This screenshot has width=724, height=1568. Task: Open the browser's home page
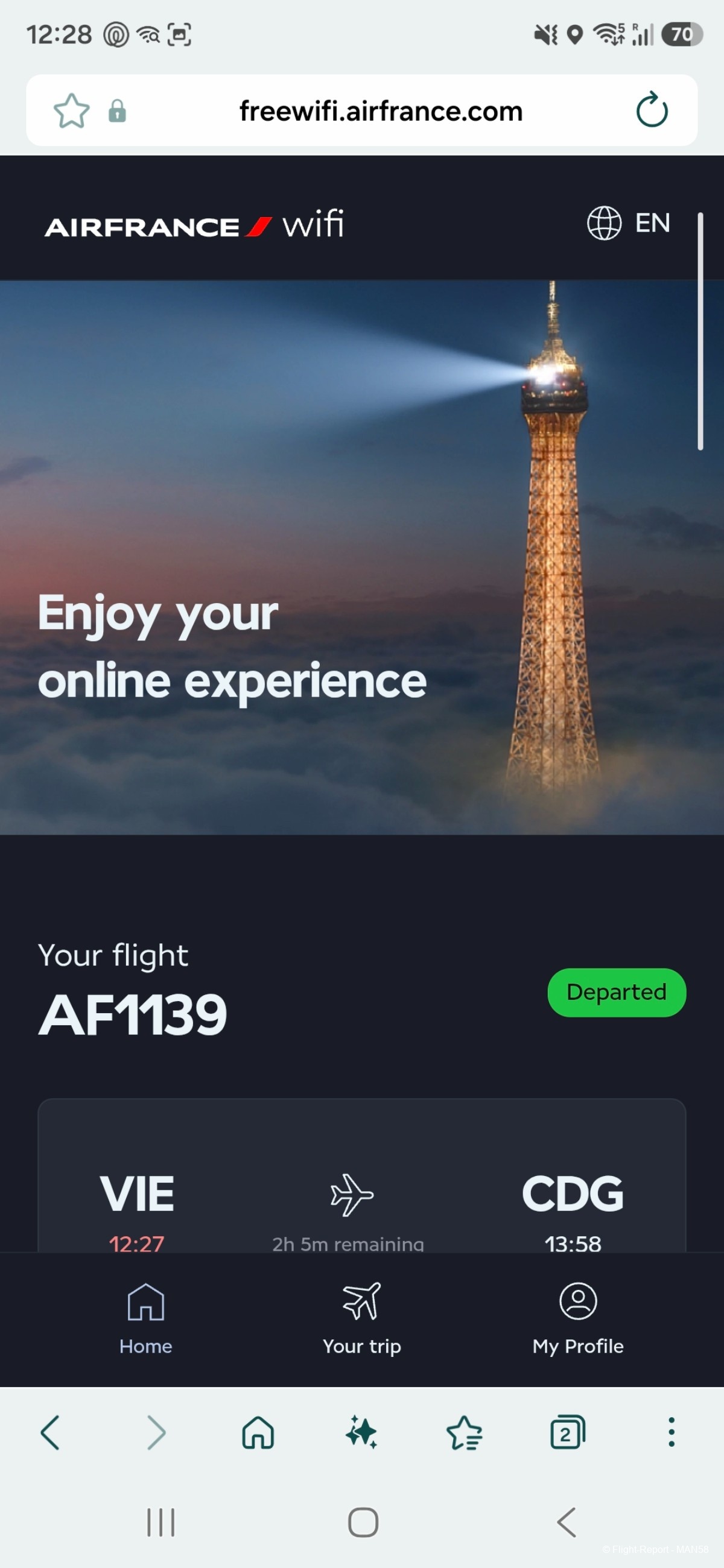pos(258,1432)
